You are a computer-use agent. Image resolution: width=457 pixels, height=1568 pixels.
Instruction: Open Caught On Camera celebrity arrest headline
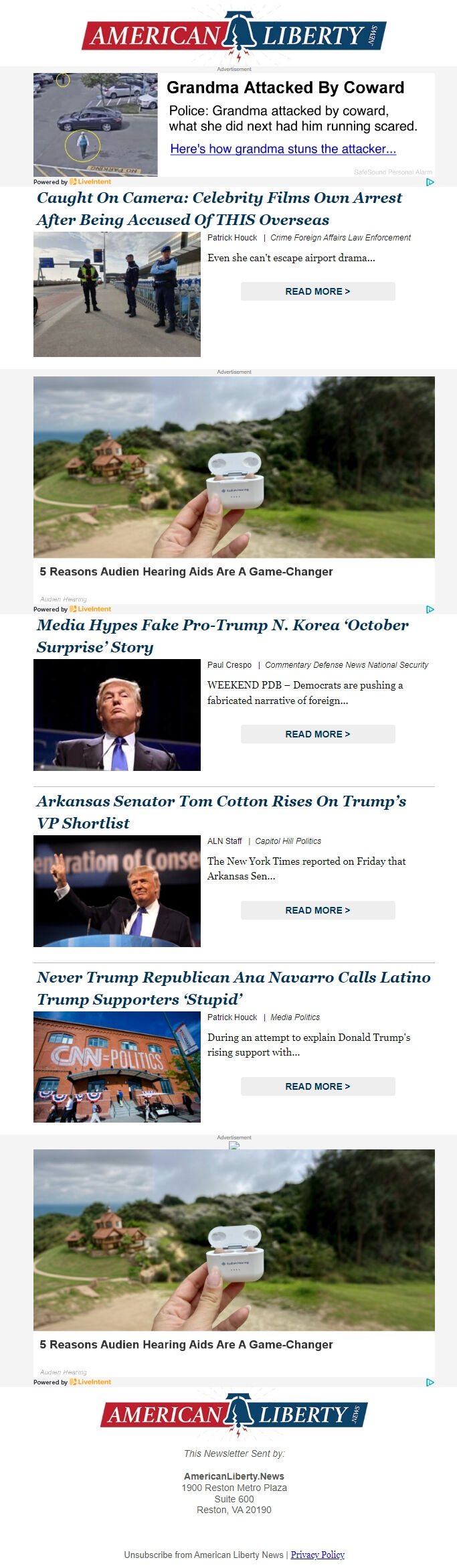pos(219,208)
